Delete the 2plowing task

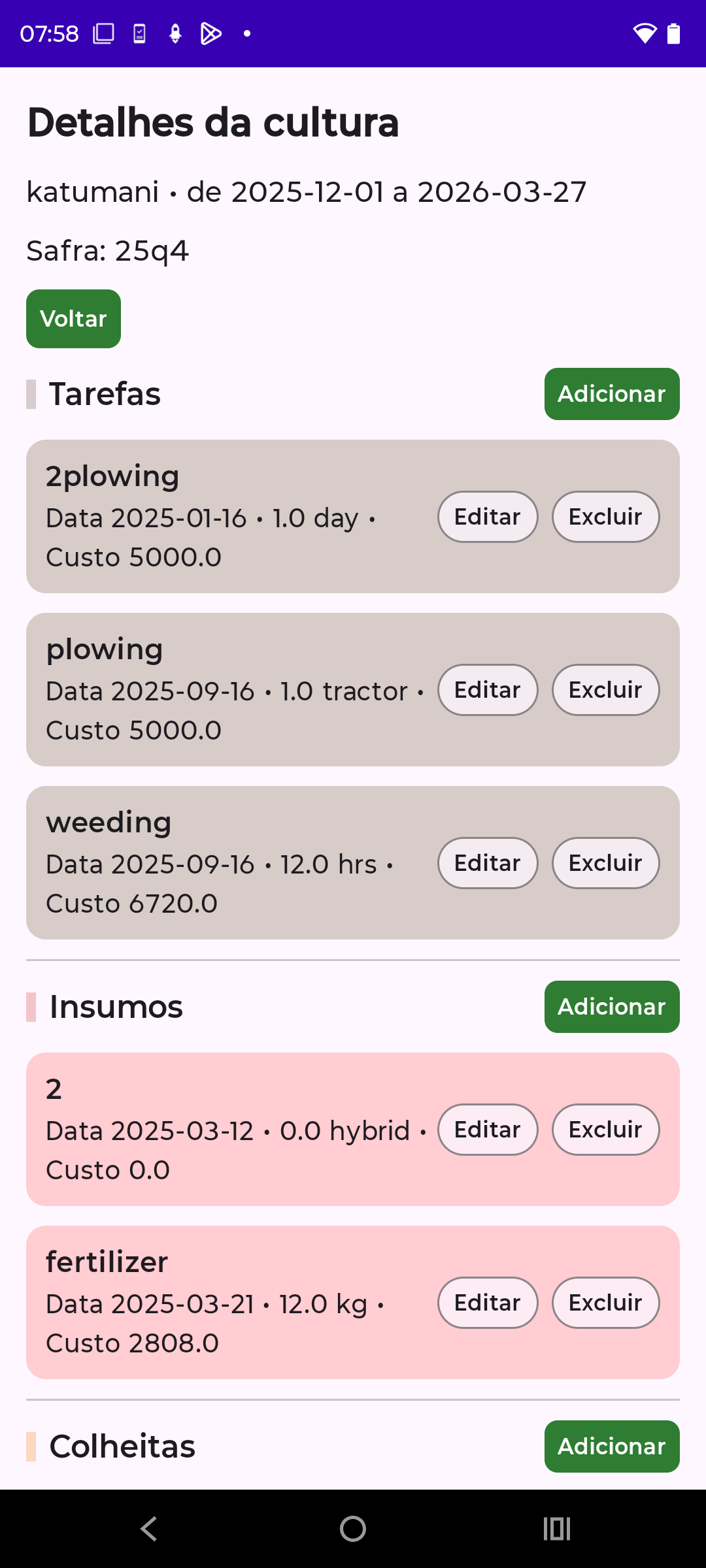pos(605,516)
